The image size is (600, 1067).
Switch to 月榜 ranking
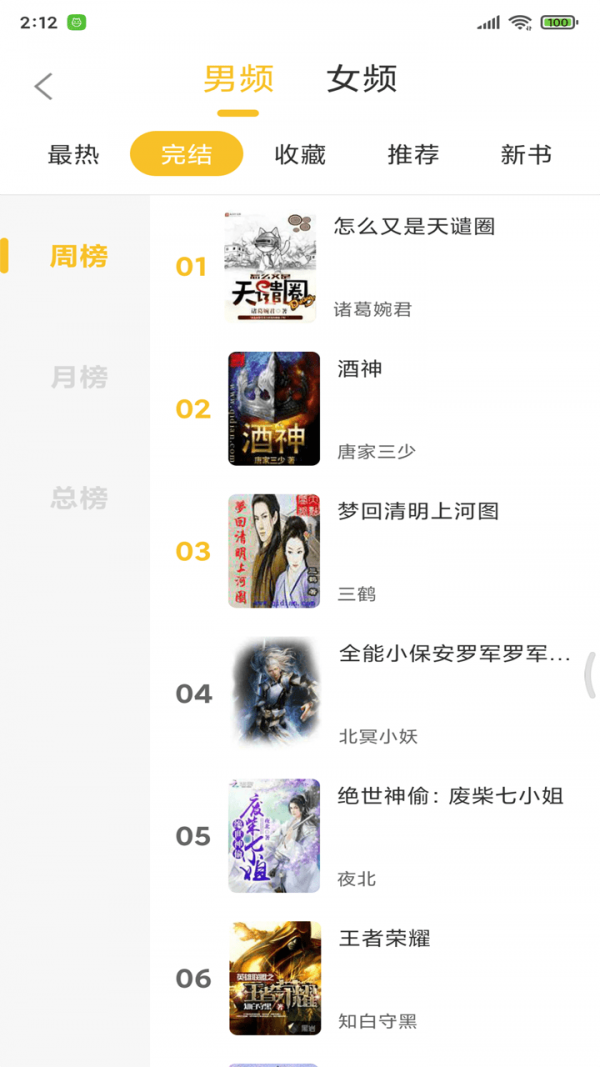(x=79, y=378)
